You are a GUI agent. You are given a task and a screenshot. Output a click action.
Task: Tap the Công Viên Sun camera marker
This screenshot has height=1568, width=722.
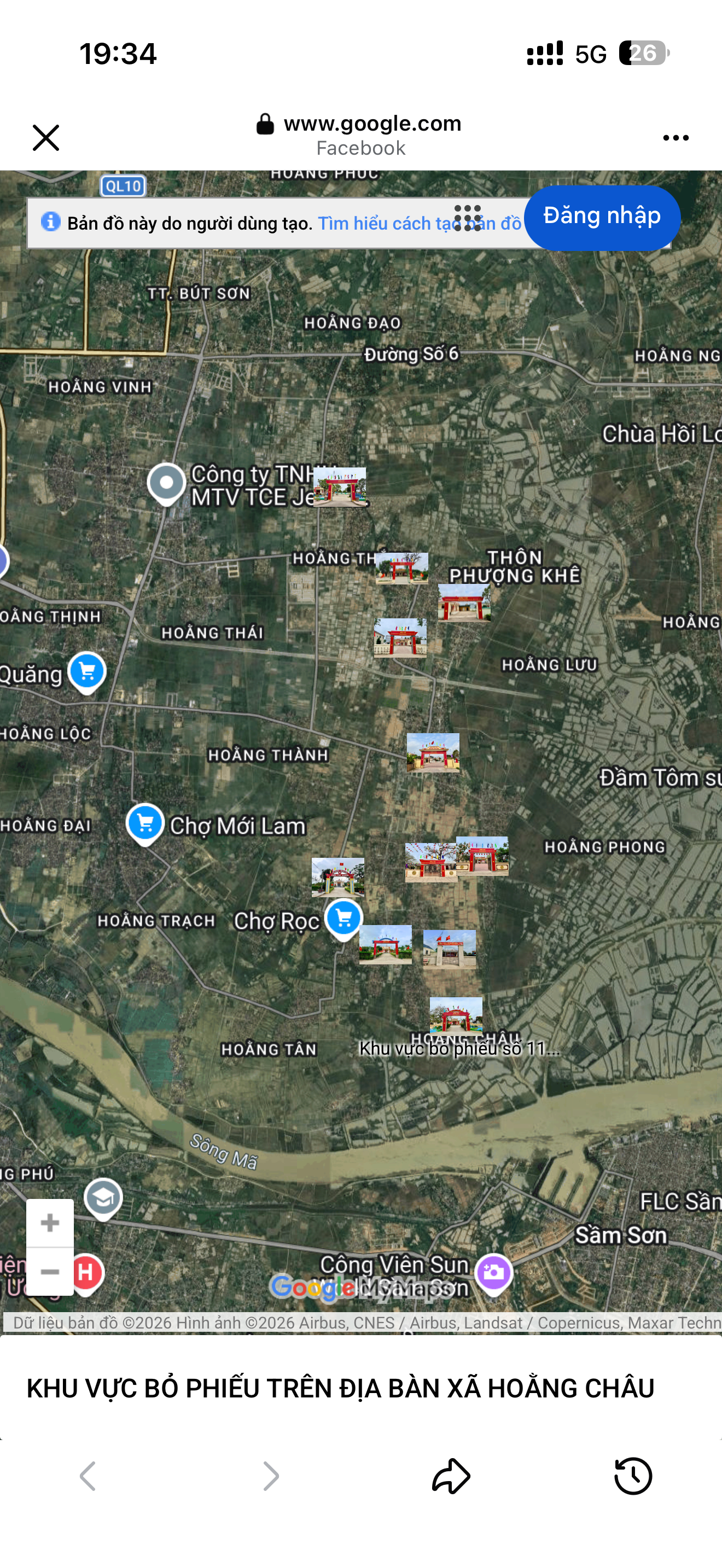click(494, 1272)
